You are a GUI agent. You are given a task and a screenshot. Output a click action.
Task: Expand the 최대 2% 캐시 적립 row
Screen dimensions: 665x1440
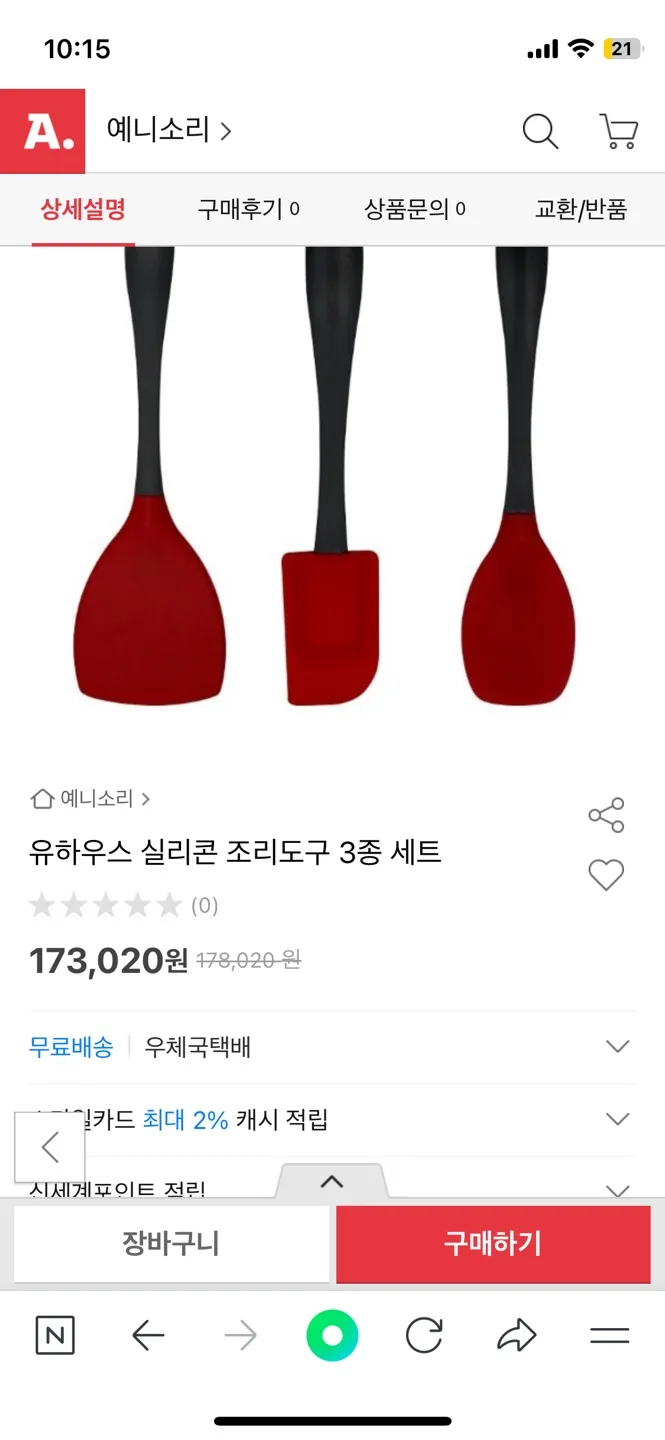(618, 1119)
